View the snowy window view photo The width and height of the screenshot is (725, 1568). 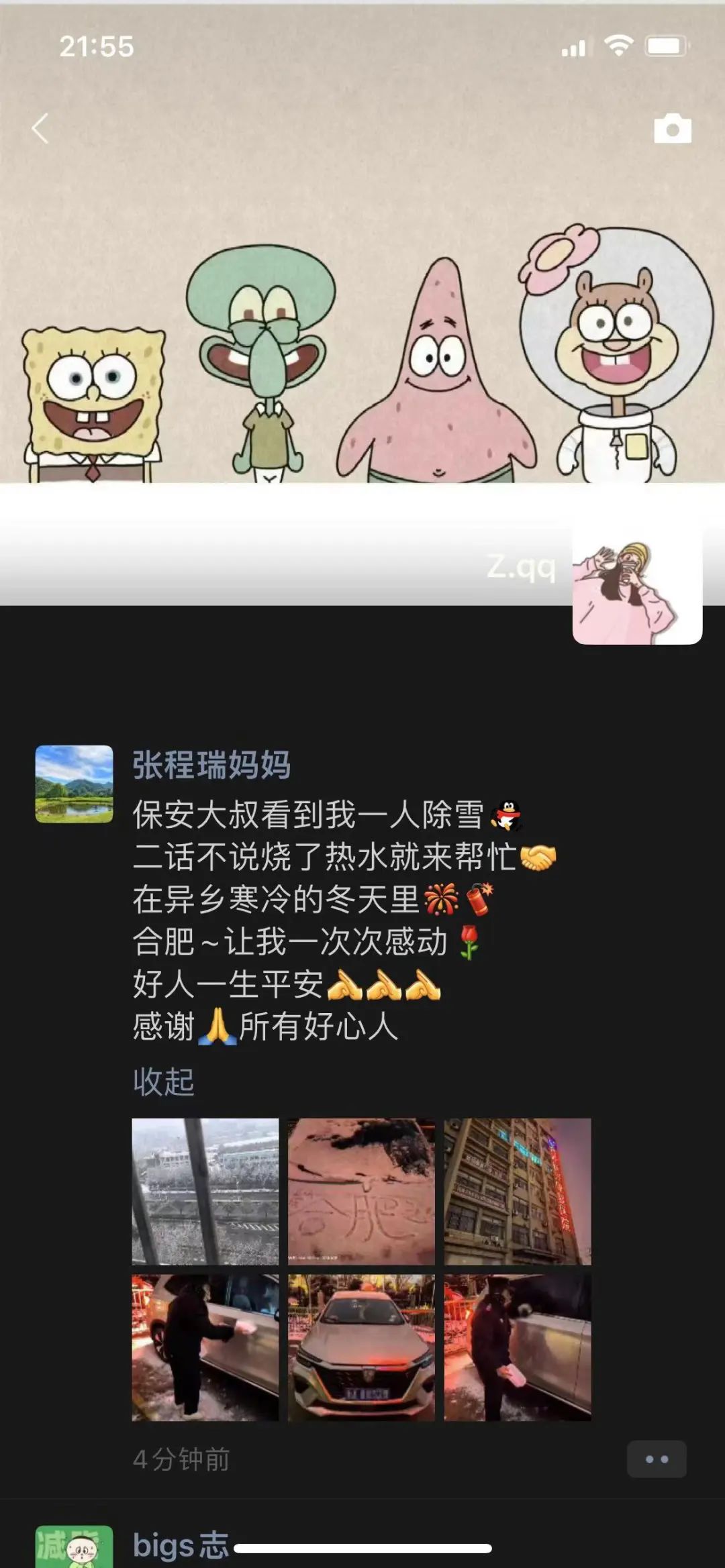click(x=205, y=1191)
